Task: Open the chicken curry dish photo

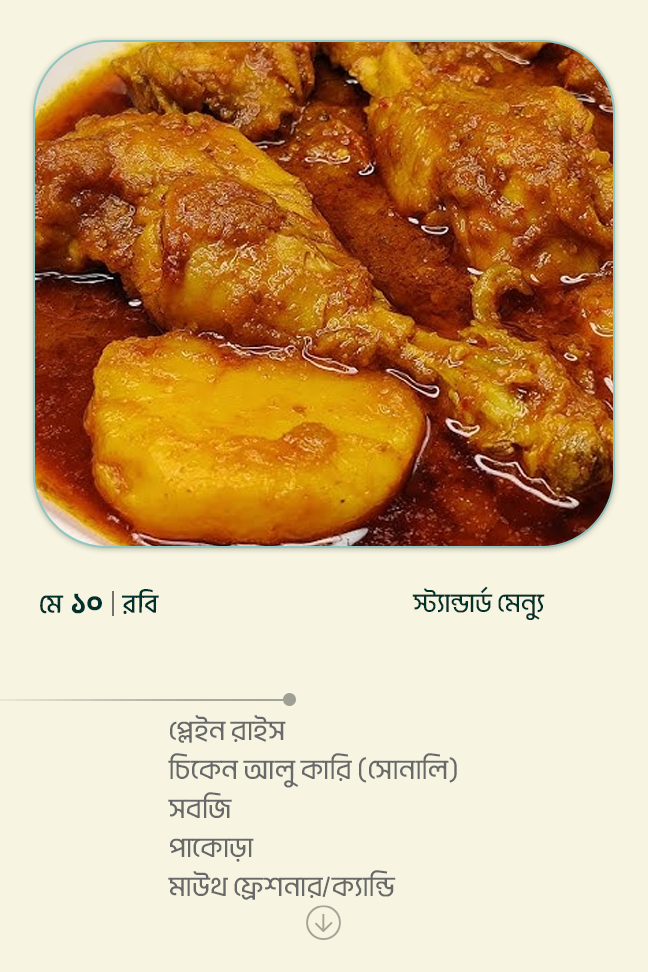Action: 324,294
